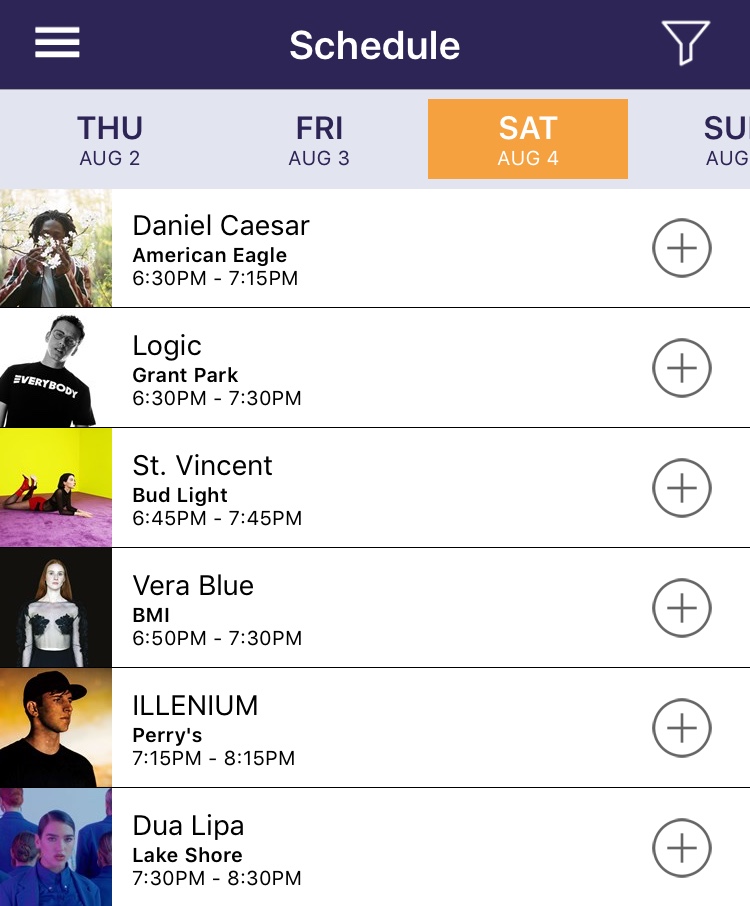The height and width of the screenshot is (906, 750).
Task: Add ILLENIUM to my schedule
Action: (681, 728)
